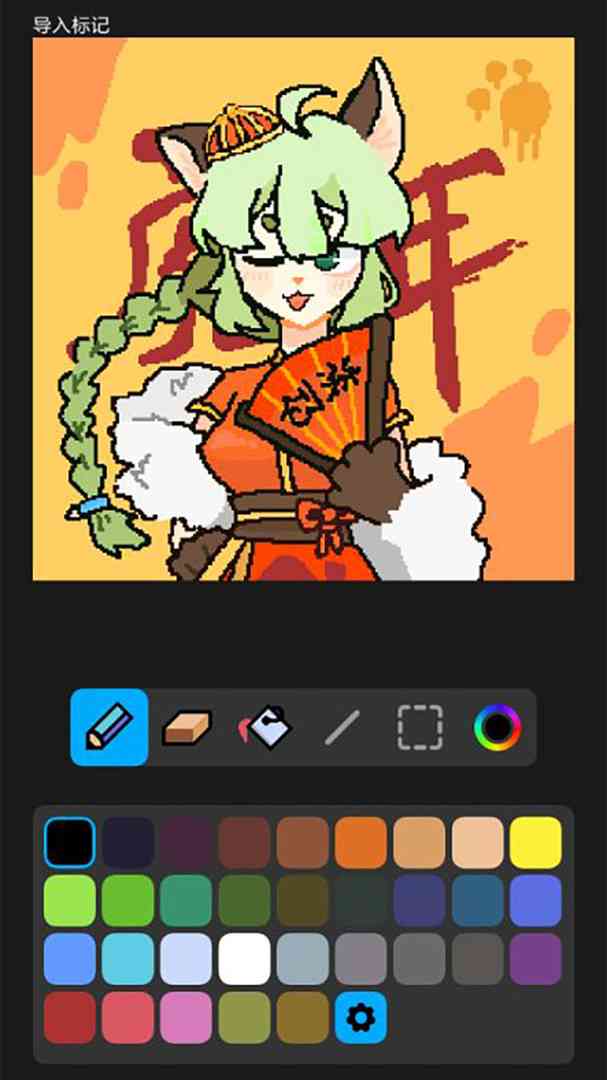Choose the paint bucket fill tool
This screenshot has width=607, height=1080.
point(264,727)
